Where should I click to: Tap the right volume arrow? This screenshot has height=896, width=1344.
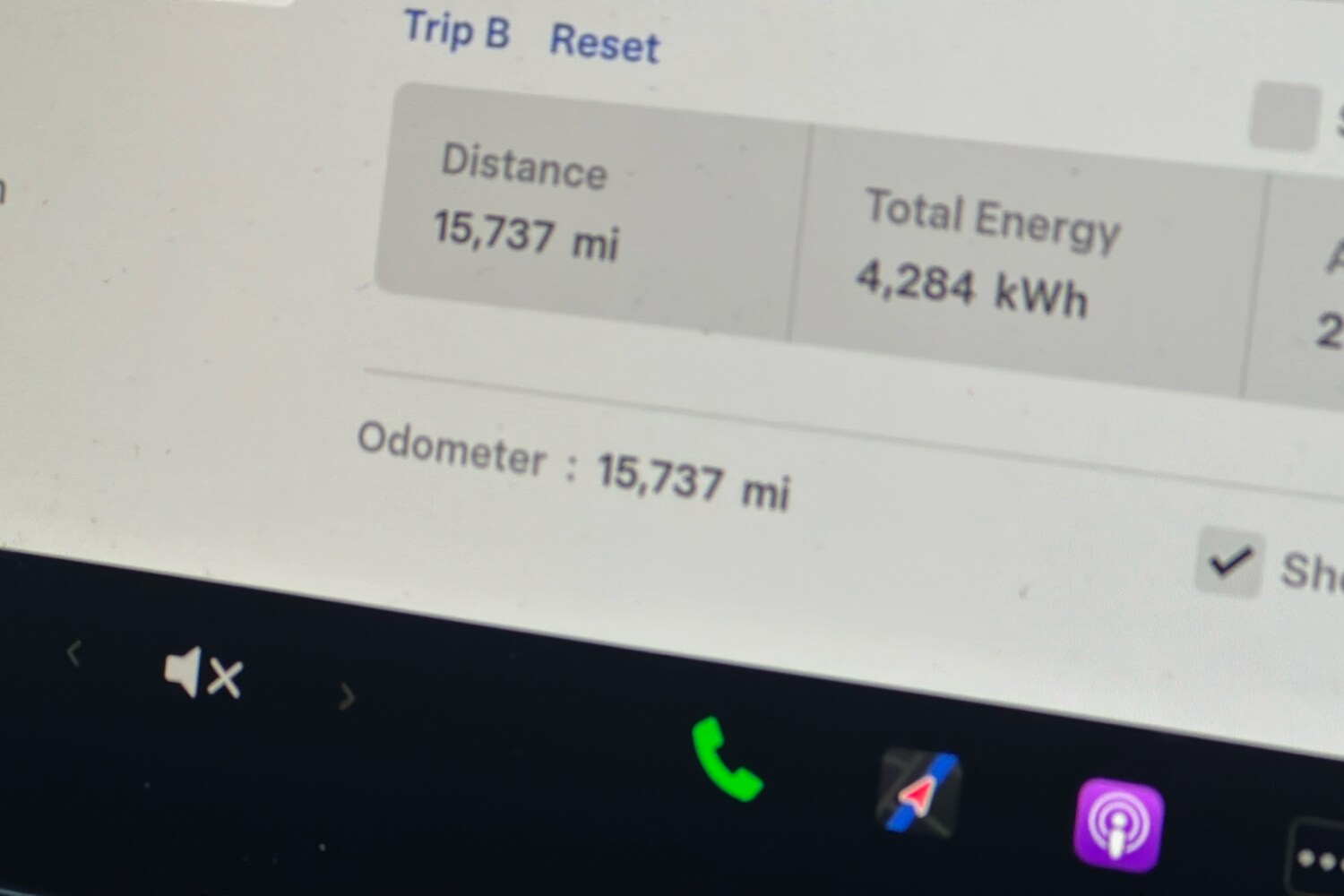(347, 696)
